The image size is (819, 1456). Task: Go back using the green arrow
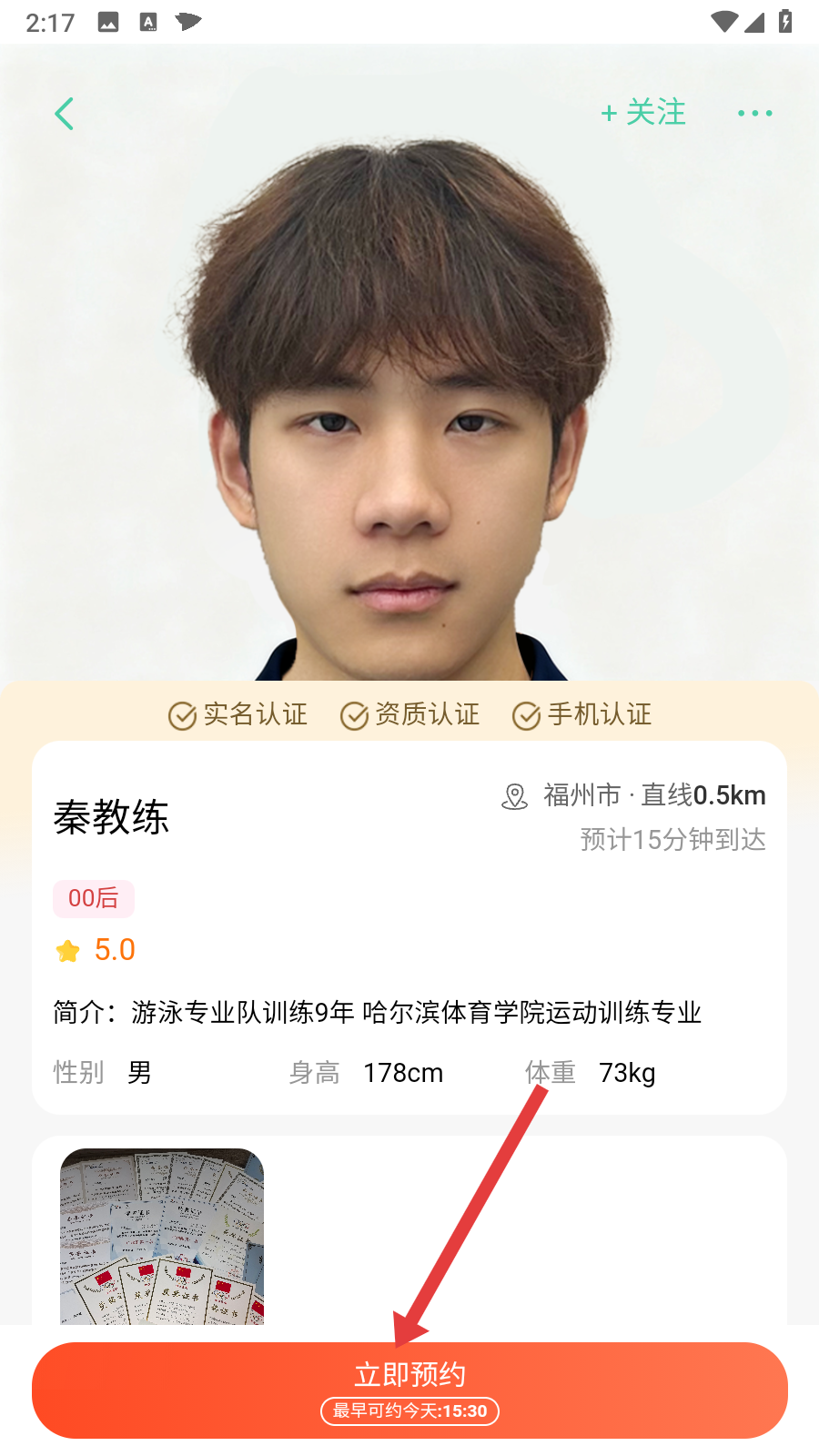point(64,114)
